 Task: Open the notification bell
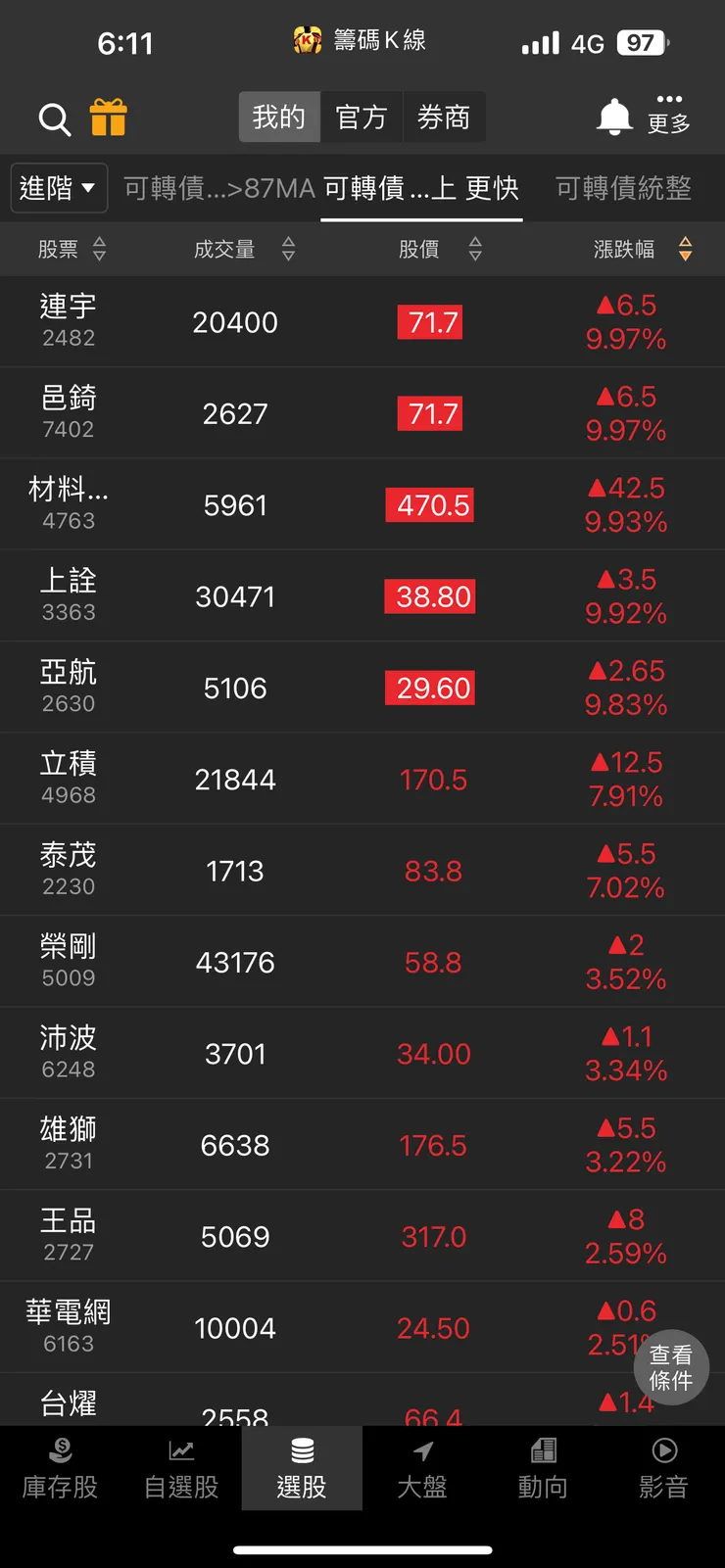613,115
